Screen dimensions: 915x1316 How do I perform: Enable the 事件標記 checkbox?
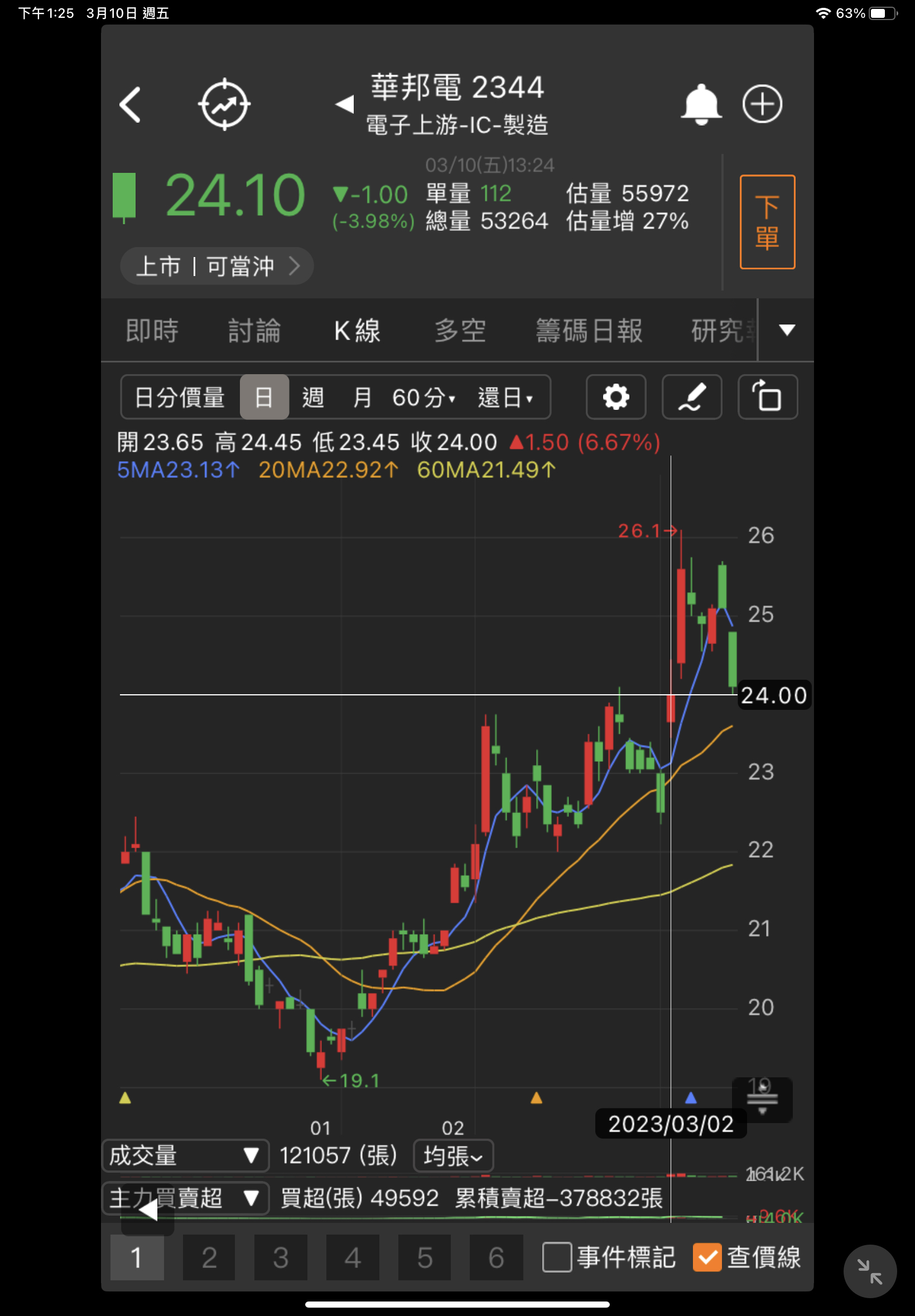[557, 1257]
